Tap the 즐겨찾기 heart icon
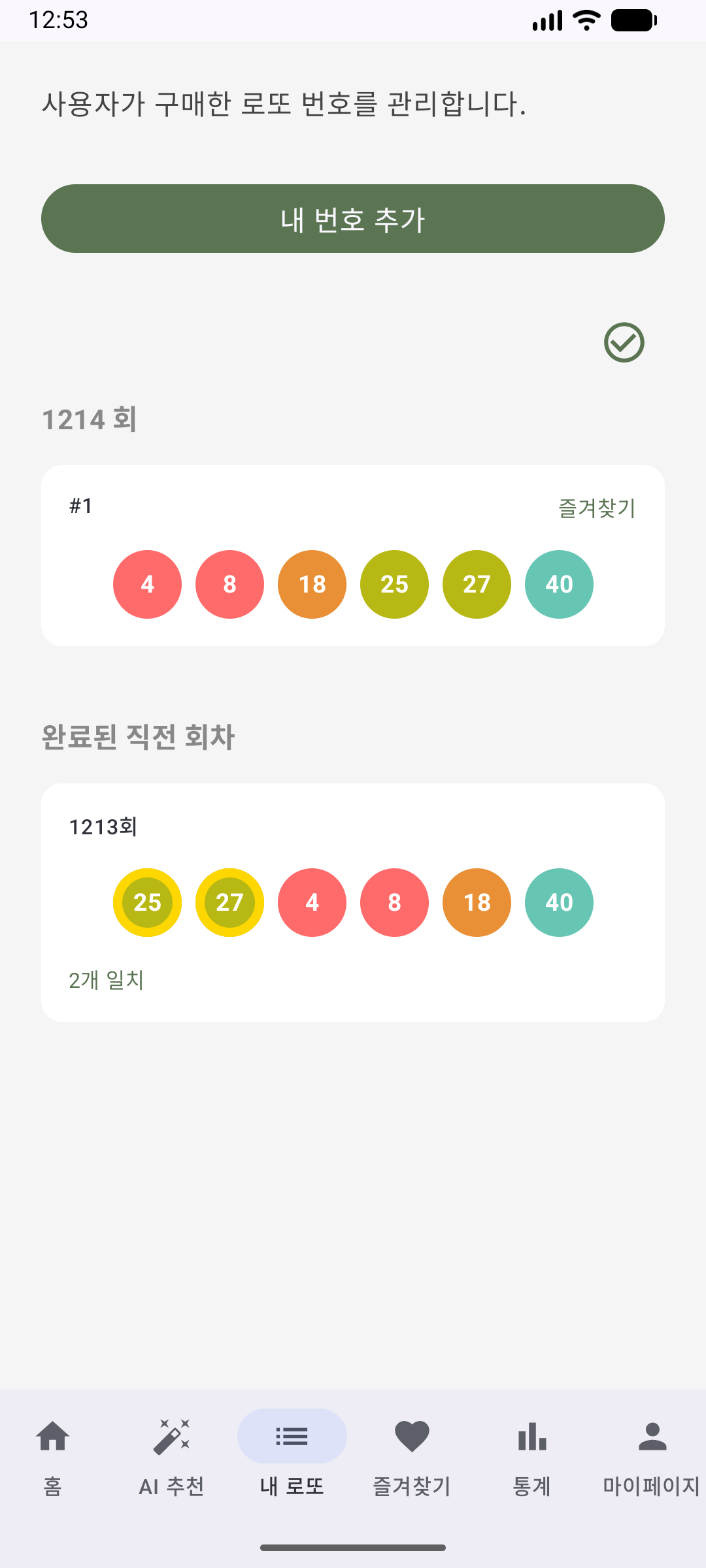Image resolution: width=706 pixels, height=1568 pixels. [x=411, y=1435]
